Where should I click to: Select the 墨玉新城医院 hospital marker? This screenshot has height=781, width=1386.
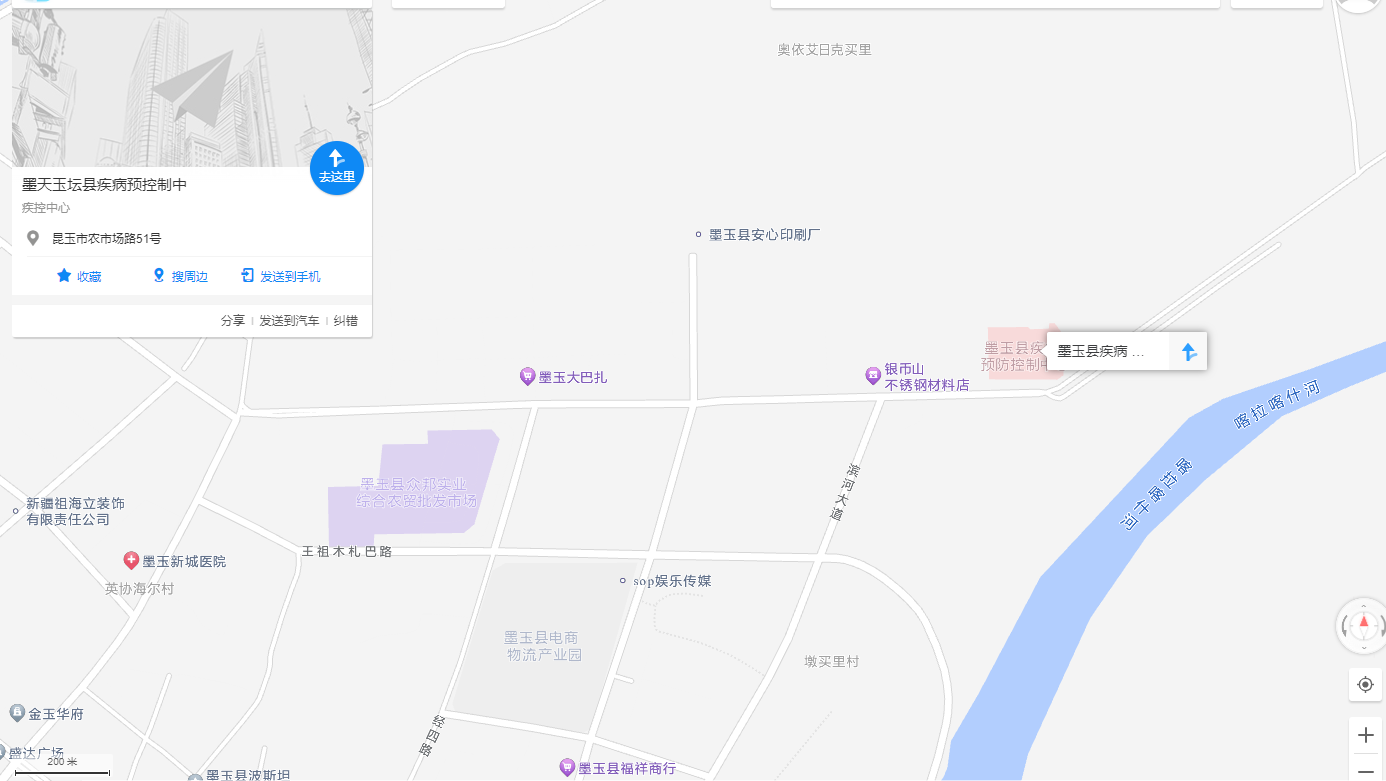click(131, 561)
